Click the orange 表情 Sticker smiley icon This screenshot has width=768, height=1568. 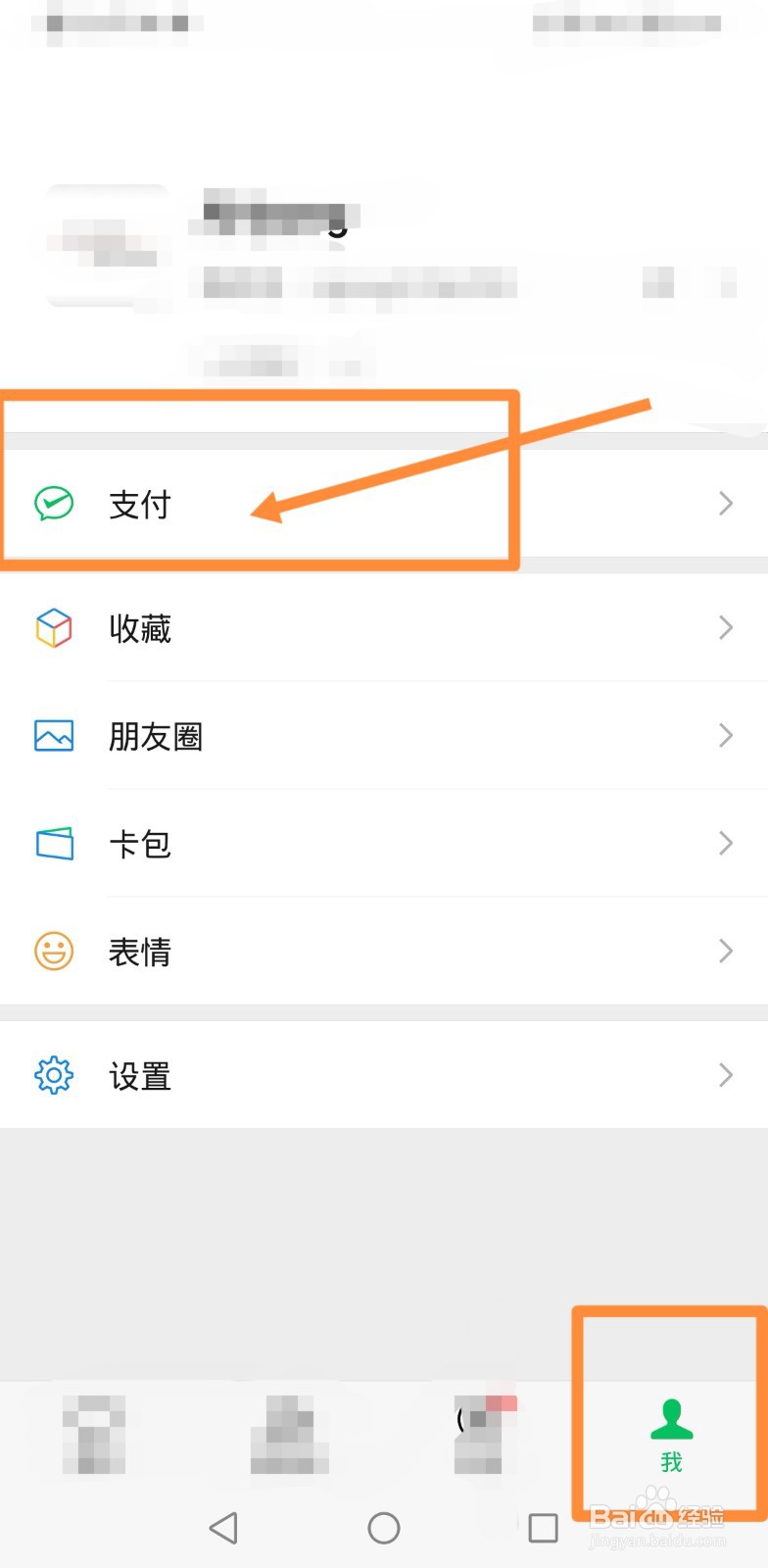coord(54,951)
